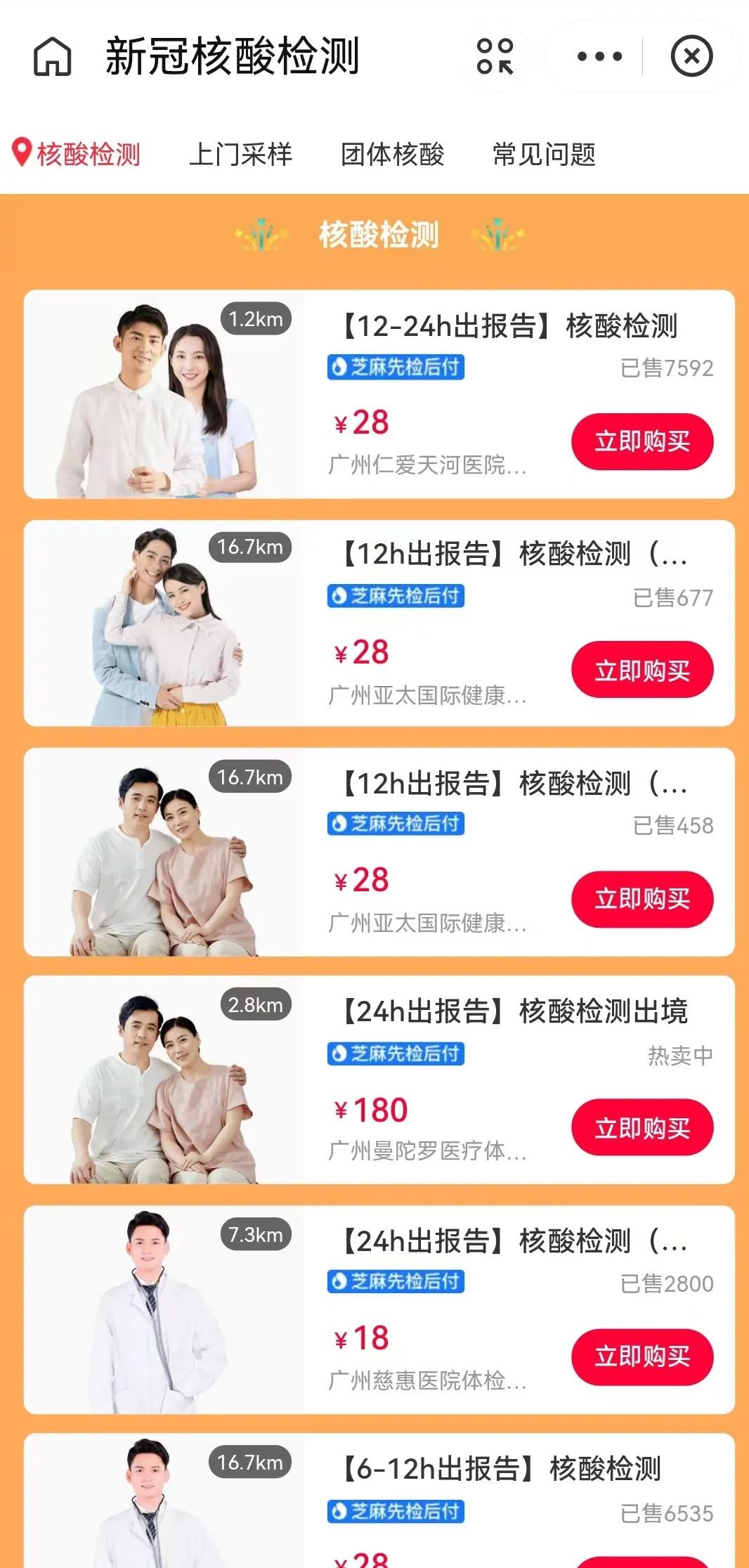Tap 立即购买 on the card with 已售677
This screenshot has width=749, height=1568.
point(642,670)
